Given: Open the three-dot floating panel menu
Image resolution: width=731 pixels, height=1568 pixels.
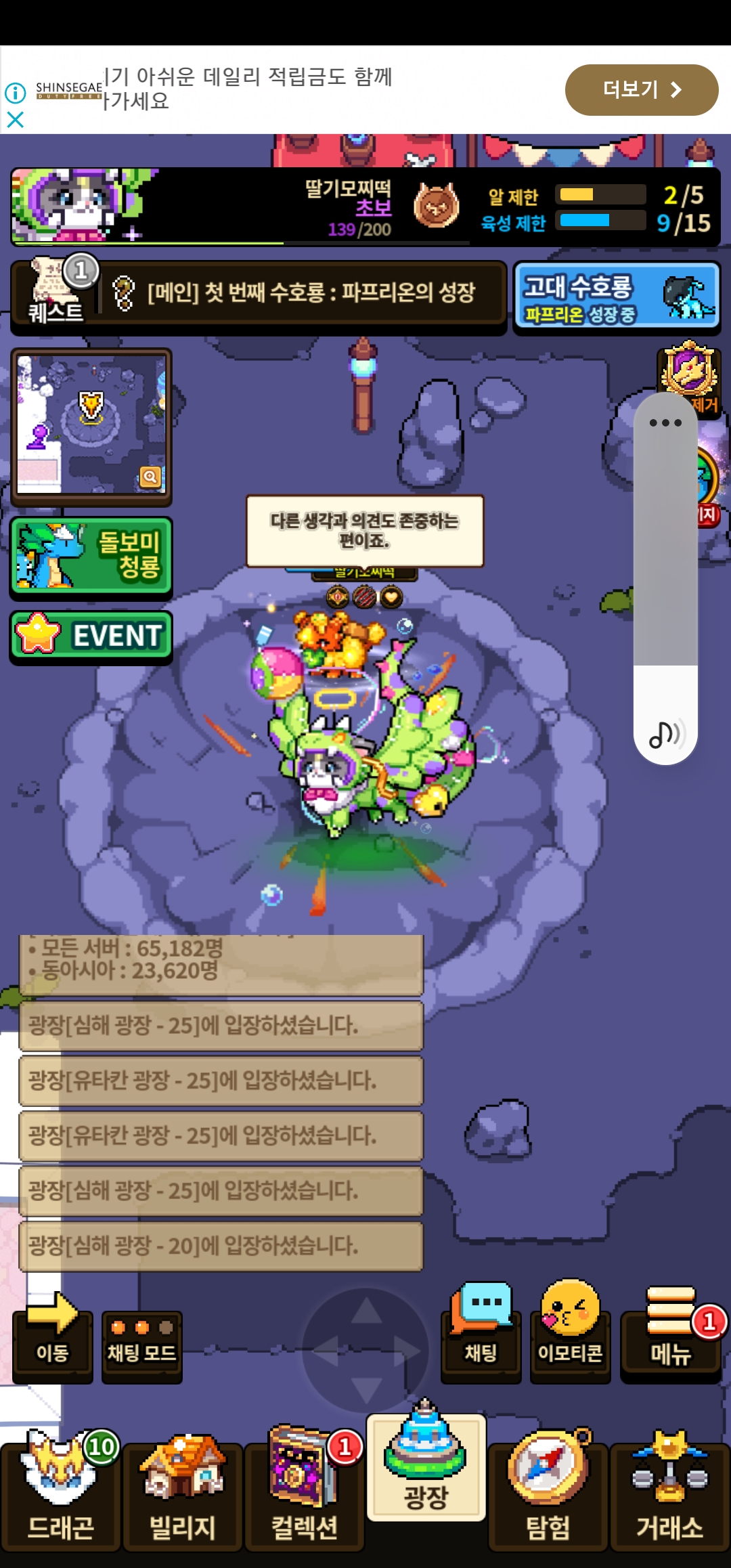Looking at the screenshot, I should point(665,423).
